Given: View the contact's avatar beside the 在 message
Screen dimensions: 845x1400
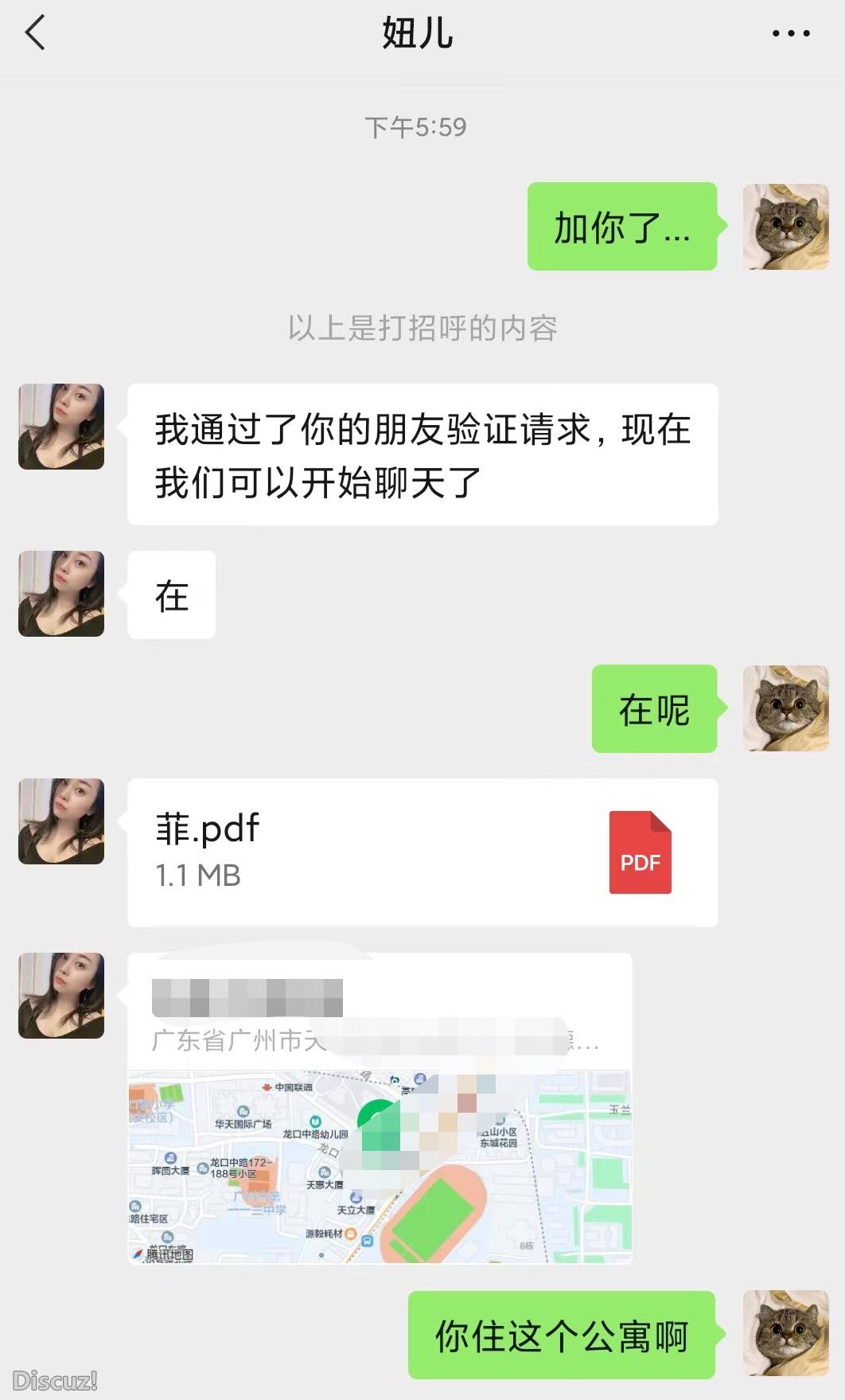Looking at the screenshot, I should coord(61,594).
